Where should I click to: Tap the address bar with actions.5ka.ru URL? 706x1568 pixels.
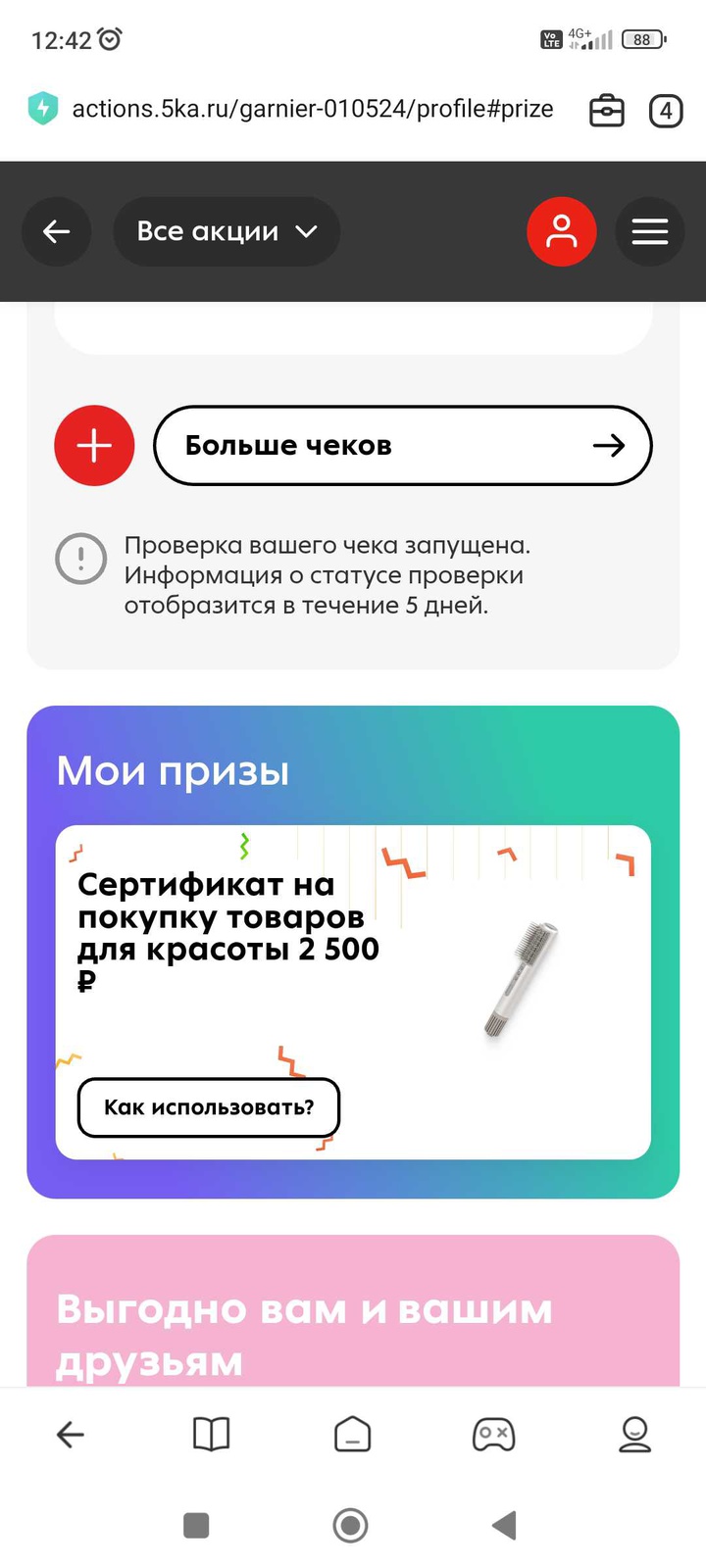coord(312,109)
